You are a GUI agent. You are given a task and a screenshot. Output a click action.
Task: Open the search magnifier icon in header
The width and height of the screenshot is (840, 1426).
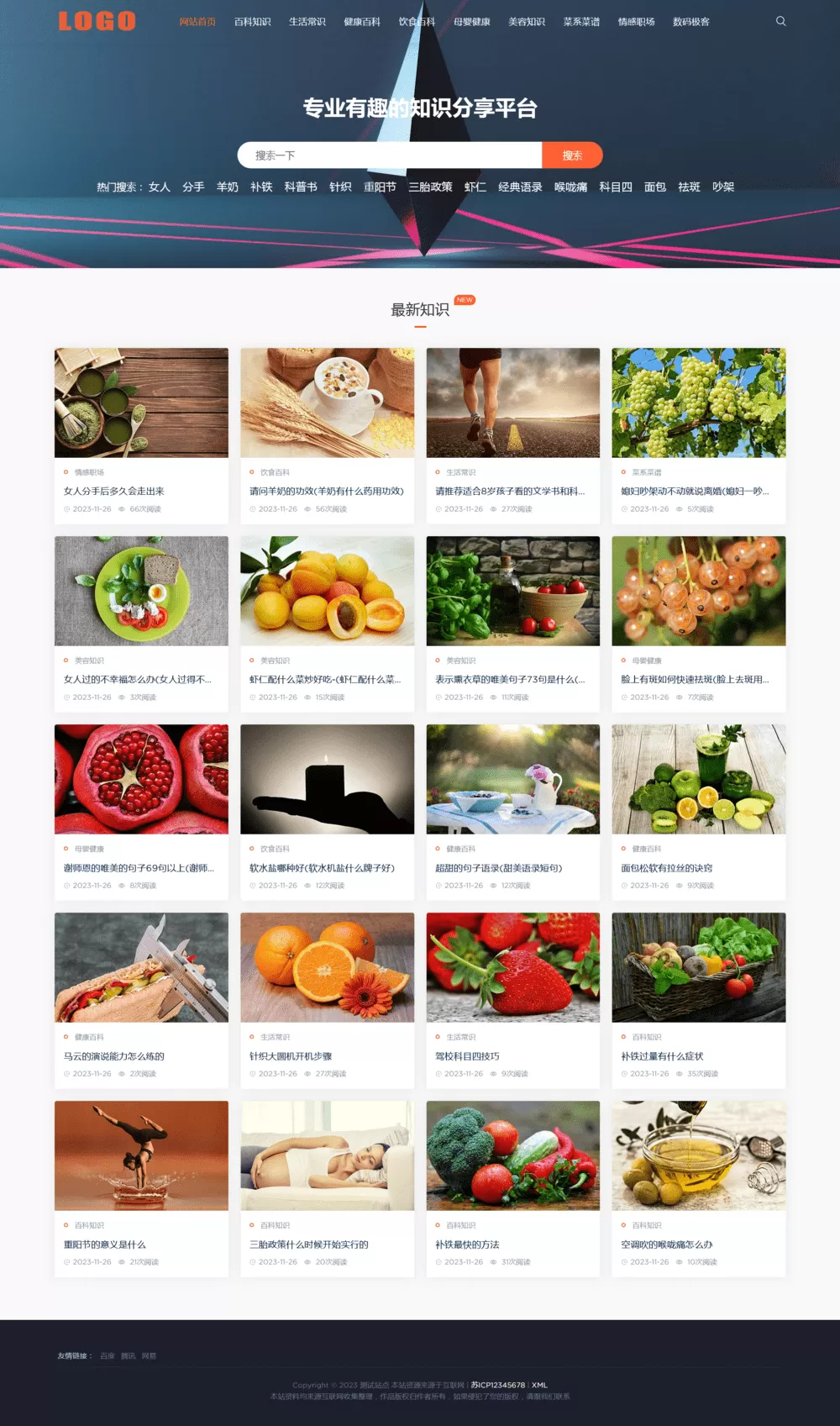(x=780, y=21)
